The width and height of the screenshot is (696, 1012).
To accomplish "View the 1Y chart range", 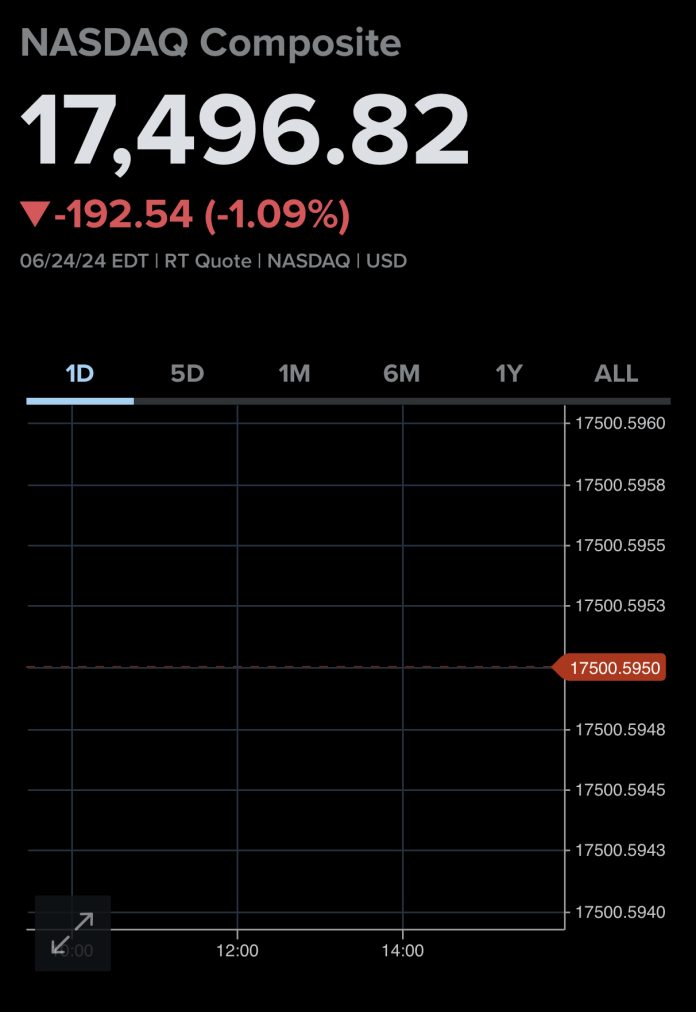I will pyautogui.click(x=509, y=374).
